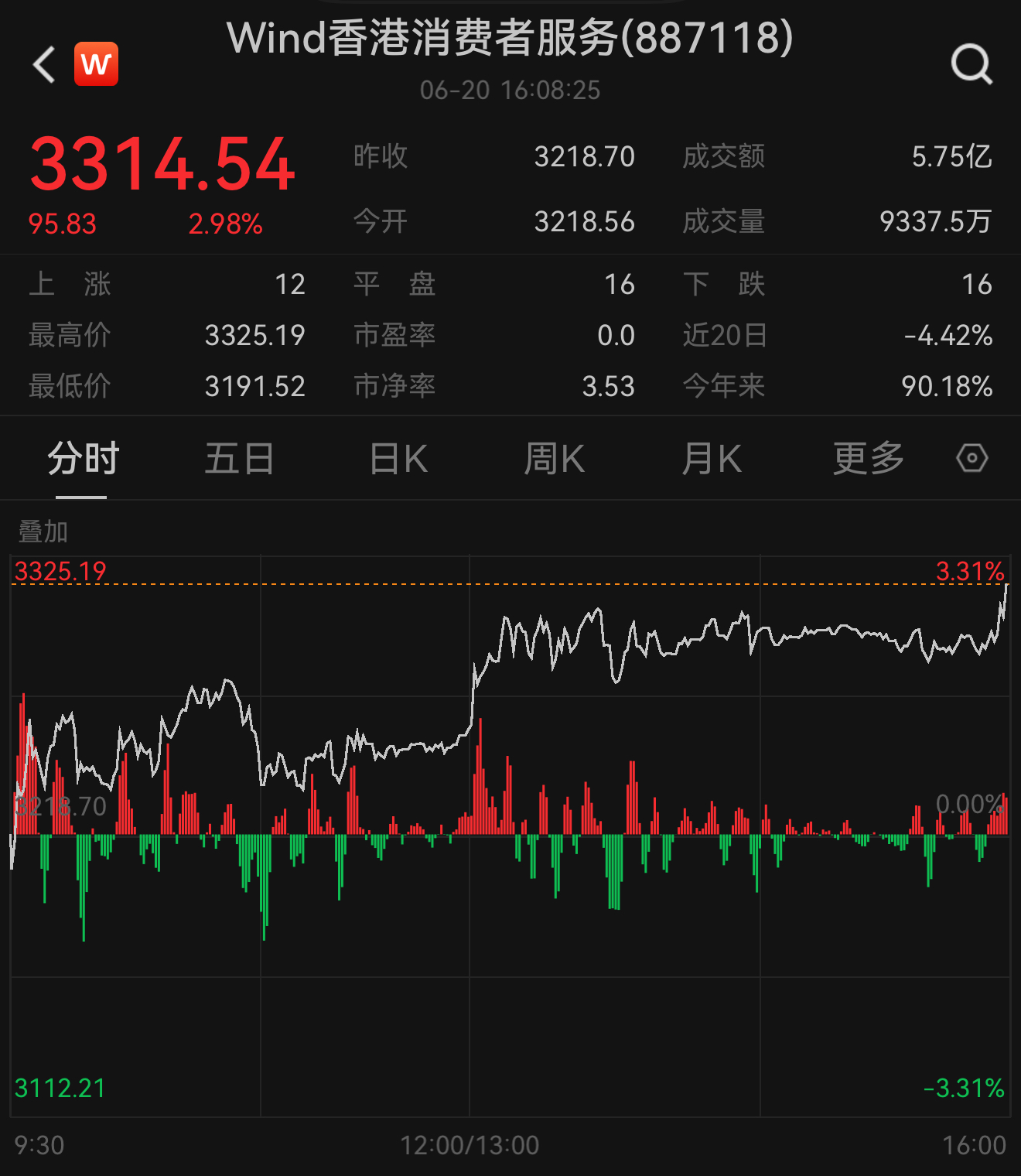Screen dimensions: 1021x1176
Task: View the 月K chart tab
Action: coord(711,459)
